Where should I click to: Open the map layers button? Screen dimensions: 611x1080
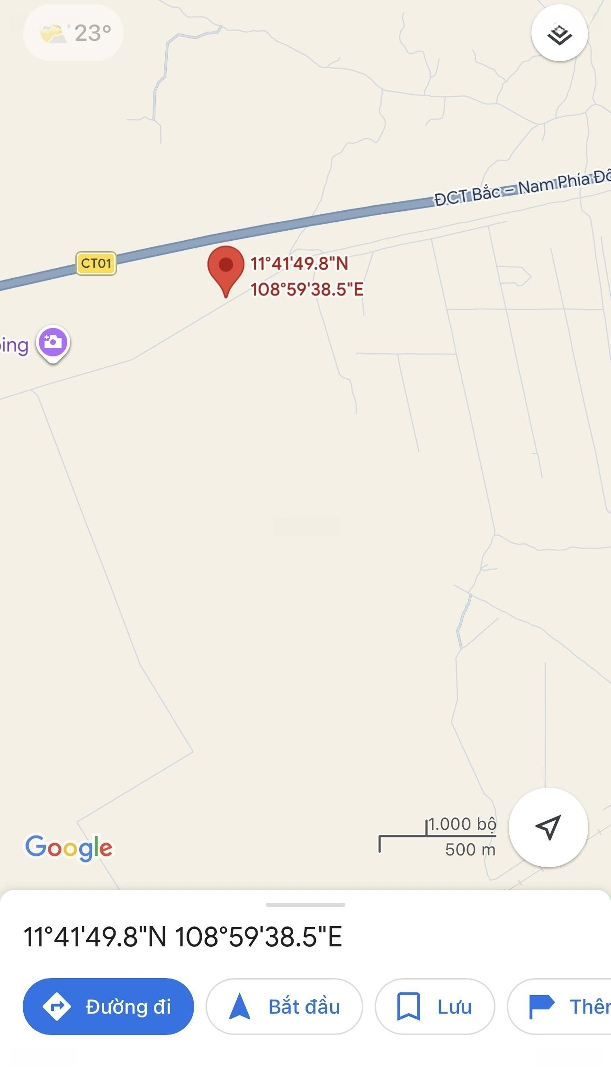click(x=559, y=34)
